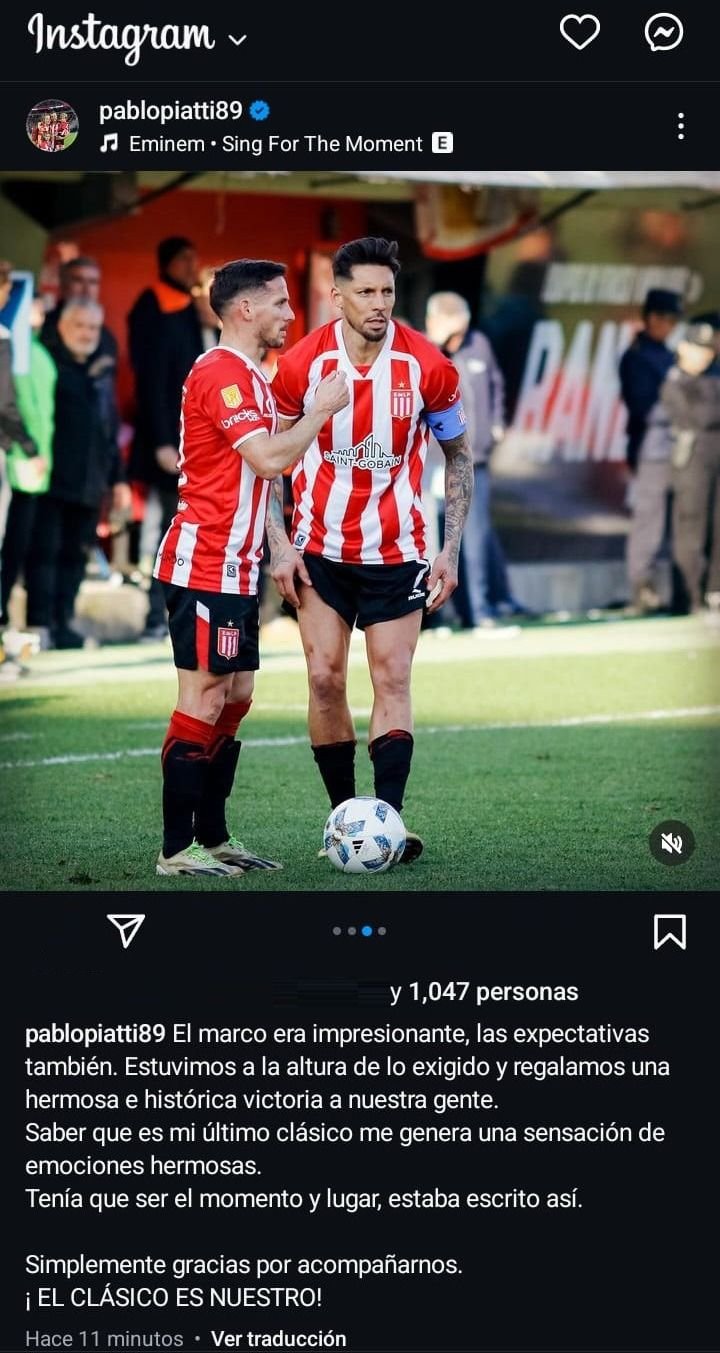Open direct messages
Image resolution: width=720 pixels, height=1353 pixels.
point(663,33)
